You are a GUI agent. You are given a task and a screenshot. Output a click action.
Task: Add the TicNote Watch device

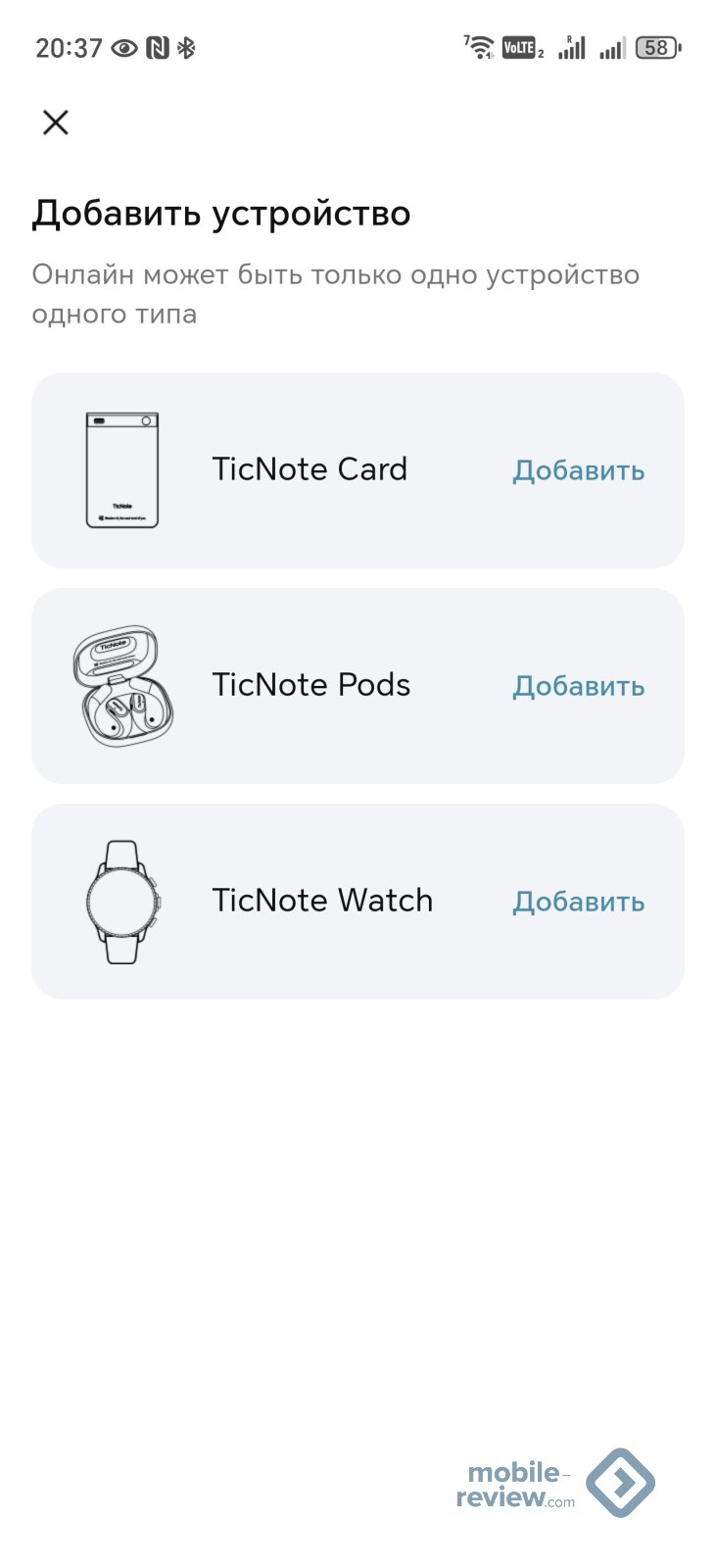point(578,902)
